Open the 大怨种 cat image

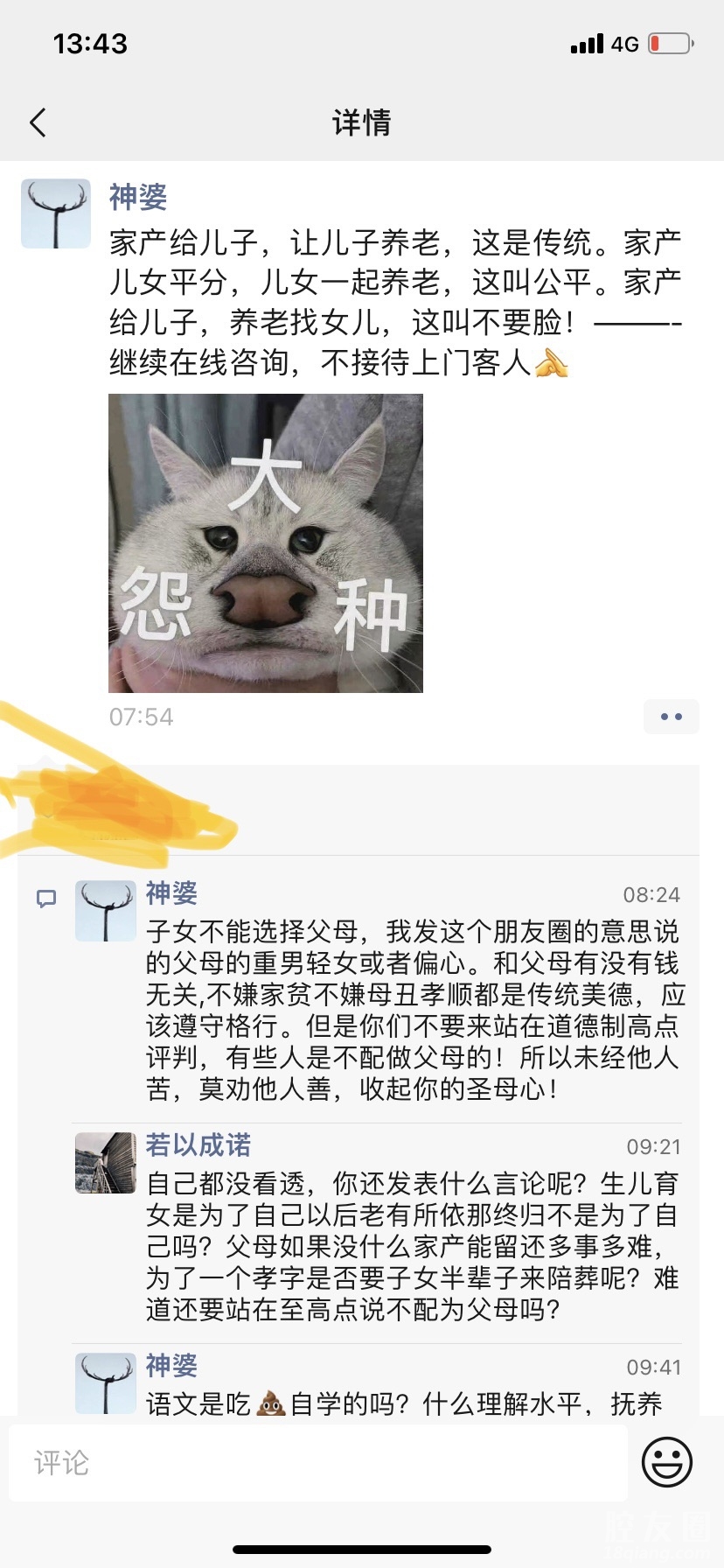click(265, 542)
